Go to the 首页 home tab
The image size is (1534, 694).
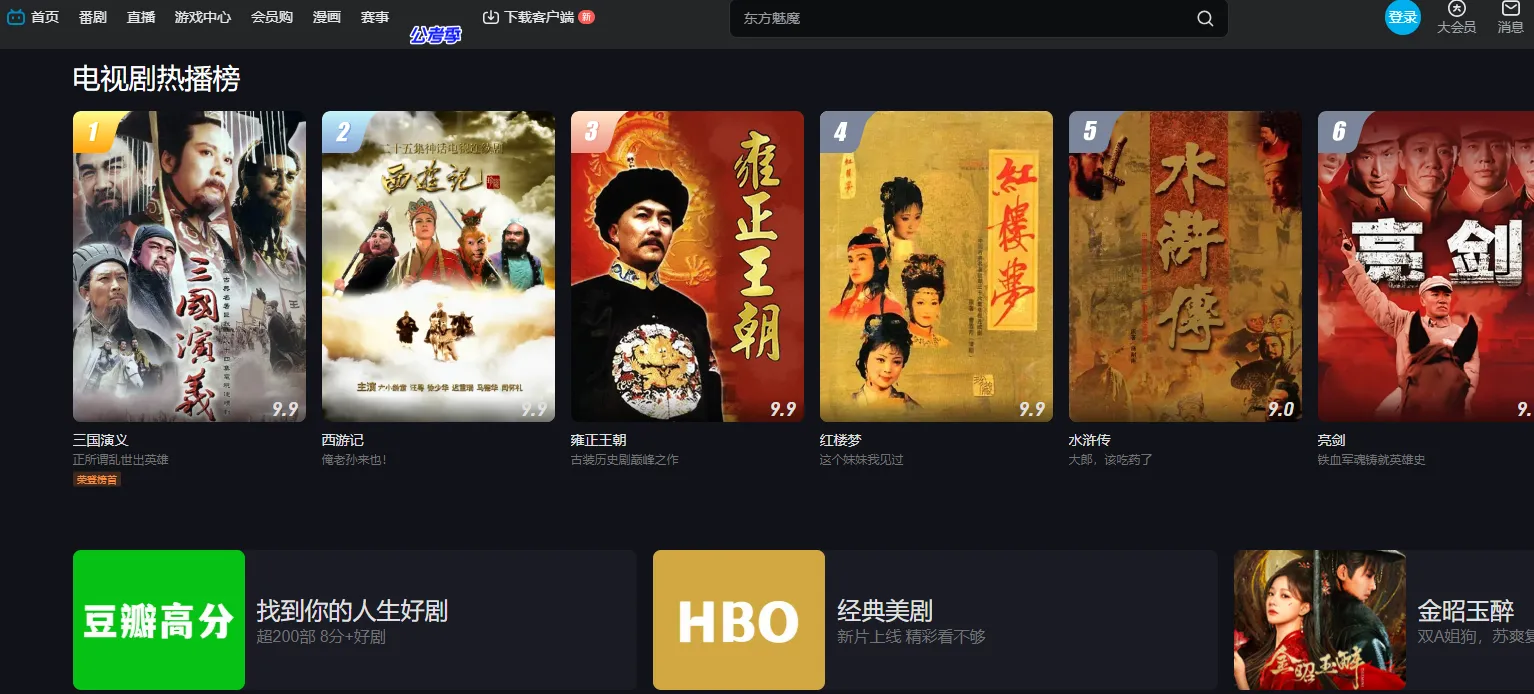pyautogui.click(x=34, y=17)
